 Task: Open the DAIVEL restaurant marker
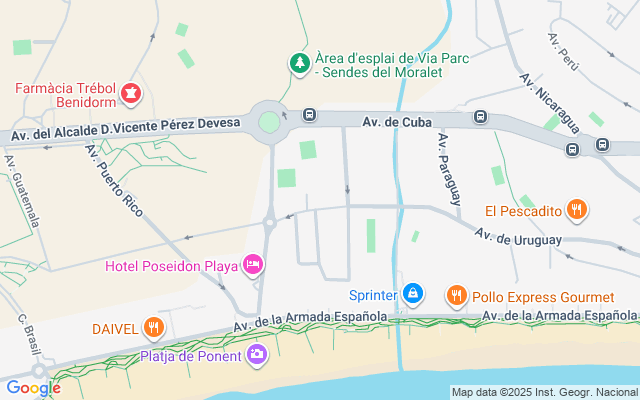tap(152, 327)
